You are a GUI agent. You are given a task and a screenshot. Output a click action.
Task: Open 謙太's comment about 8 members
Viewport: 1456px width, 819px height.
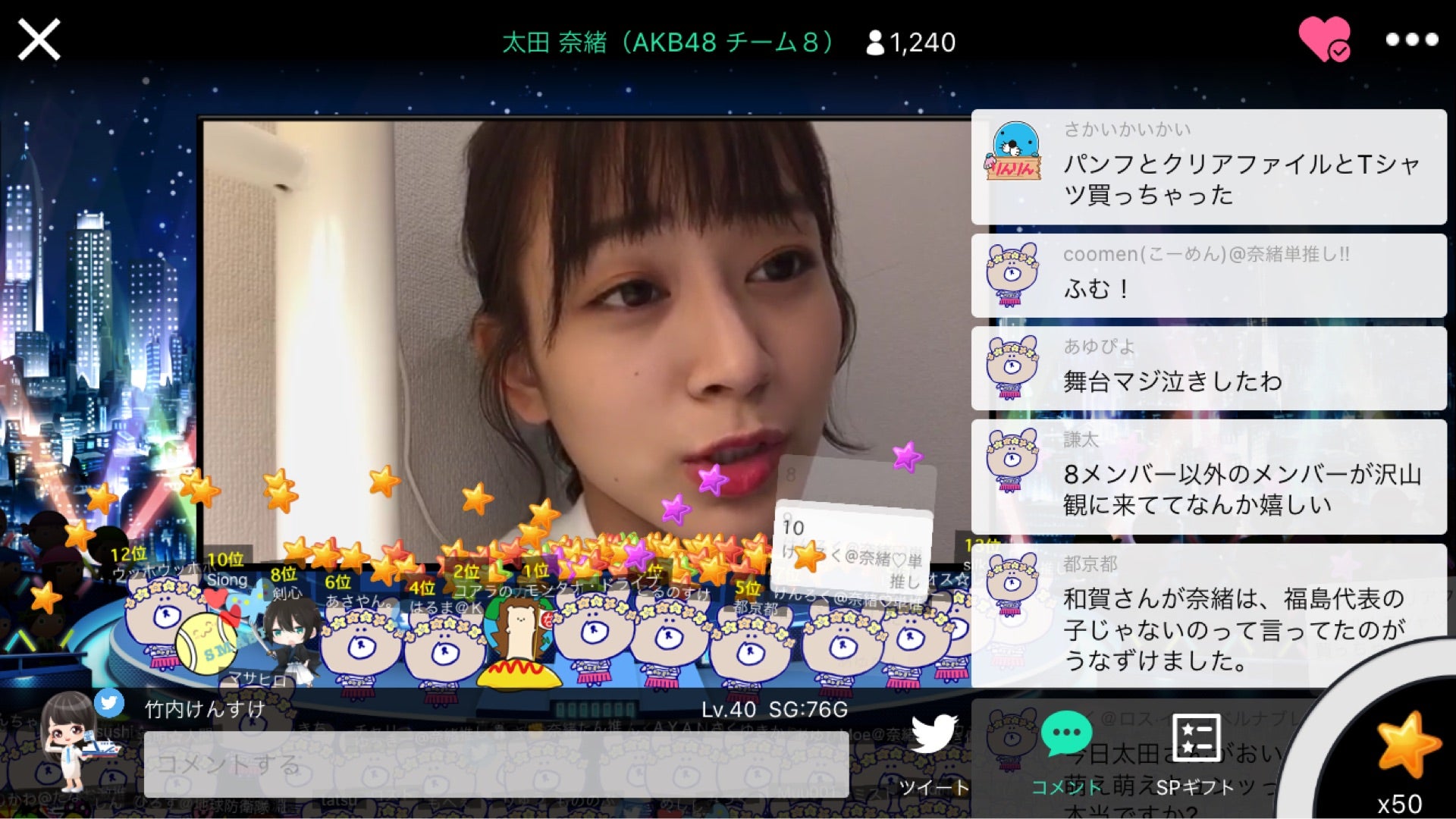[x=1209, y=477]
